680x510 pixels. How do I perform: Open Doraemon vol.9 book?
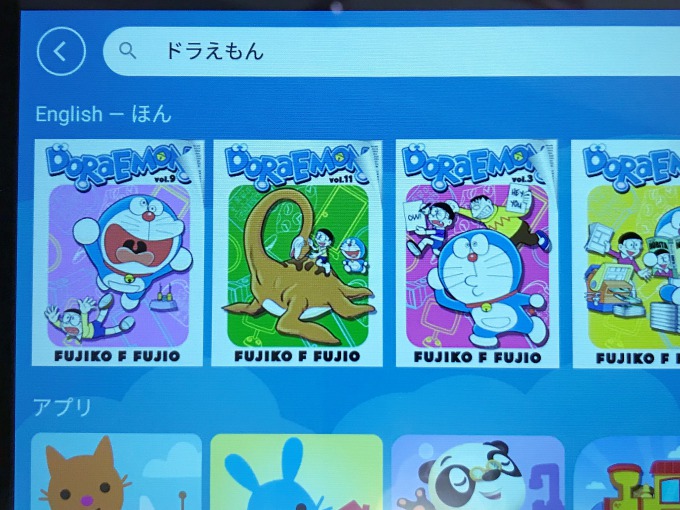tap(118, 252)
